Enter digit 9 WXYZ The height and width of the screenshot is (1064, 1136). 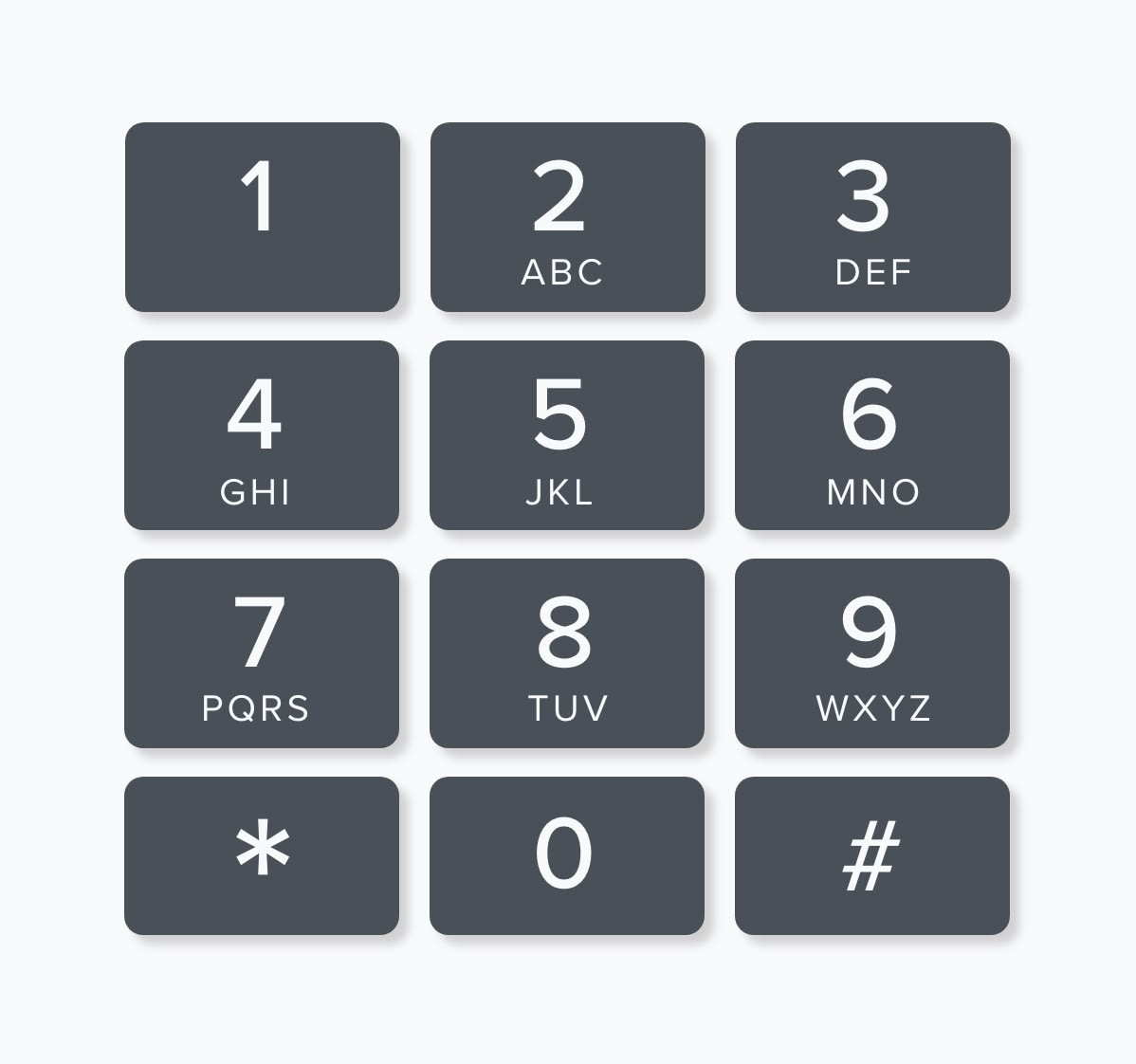(x=872, y=652)
